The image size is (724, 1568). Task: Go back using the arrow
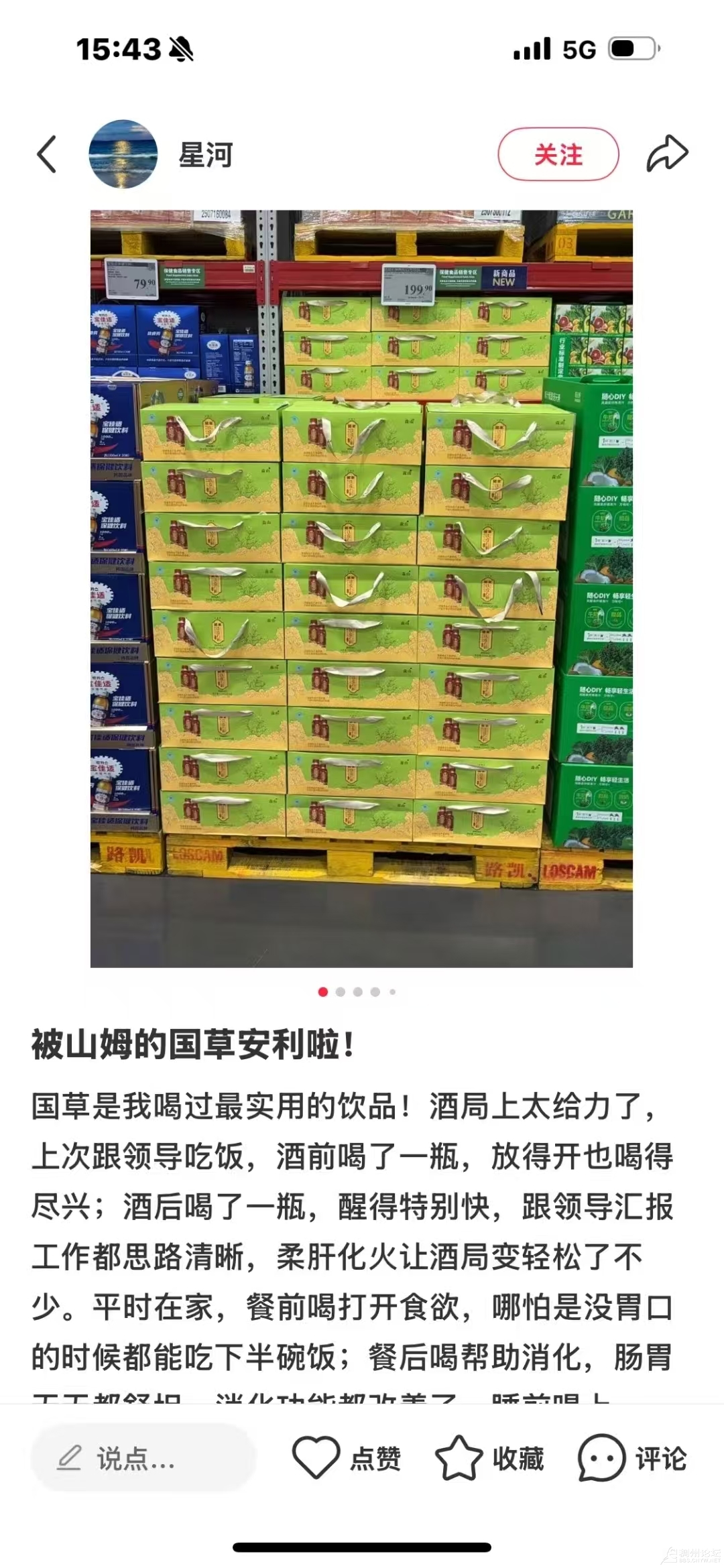[47, 155]
